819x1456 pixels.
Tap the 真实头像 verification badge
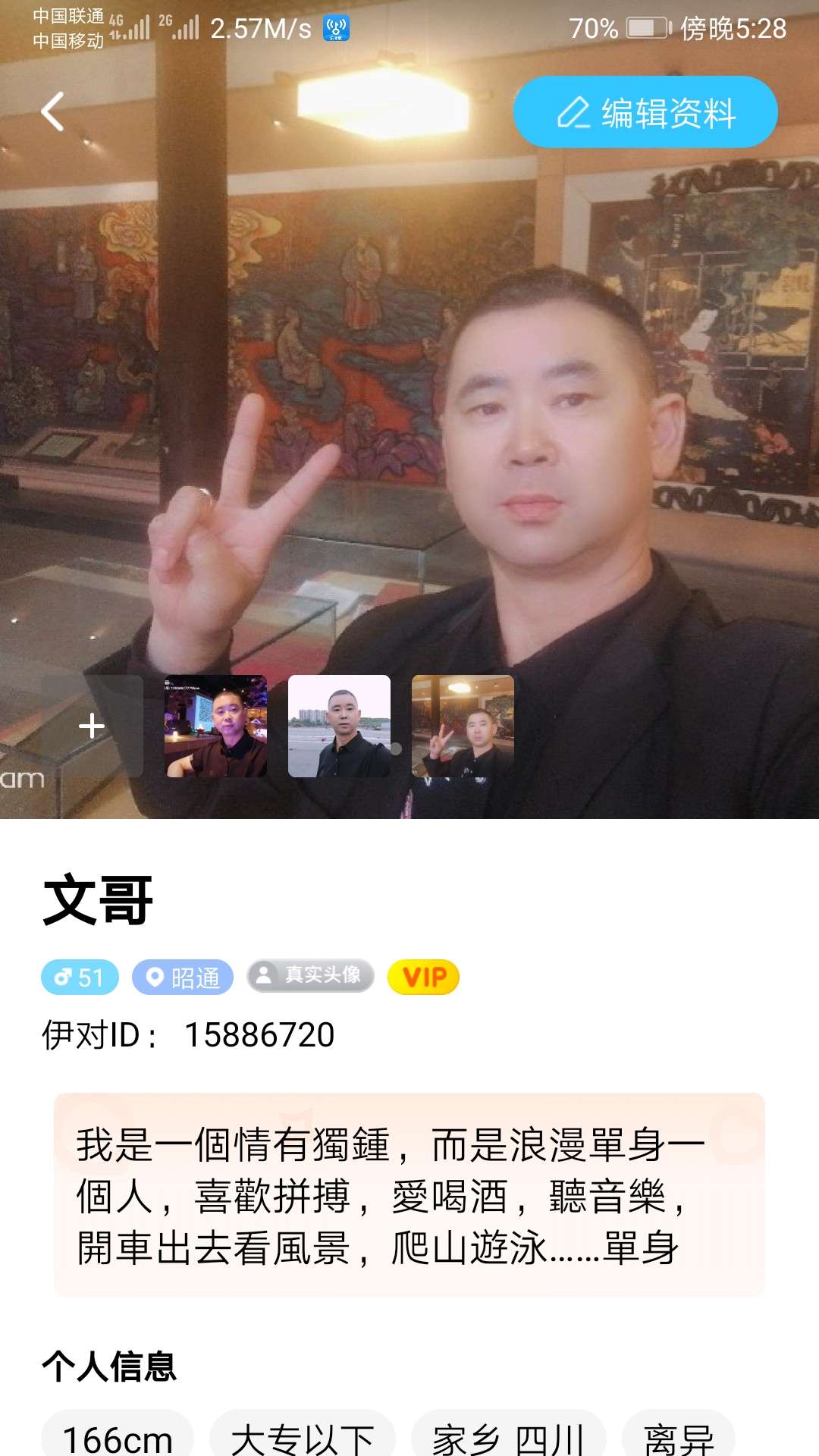[310, 975]
